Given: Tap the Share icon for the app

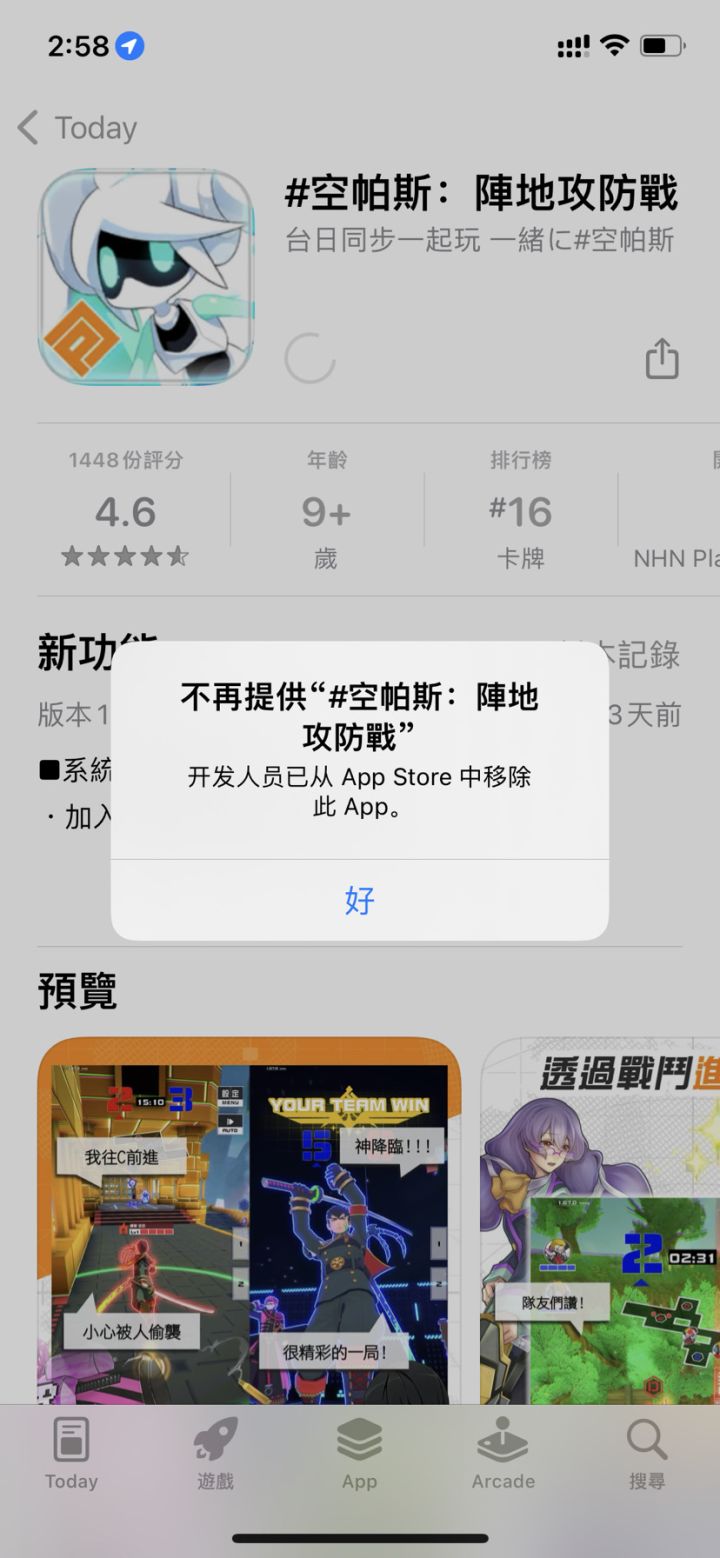Looking at the screenshot, I should coord(662,358).
